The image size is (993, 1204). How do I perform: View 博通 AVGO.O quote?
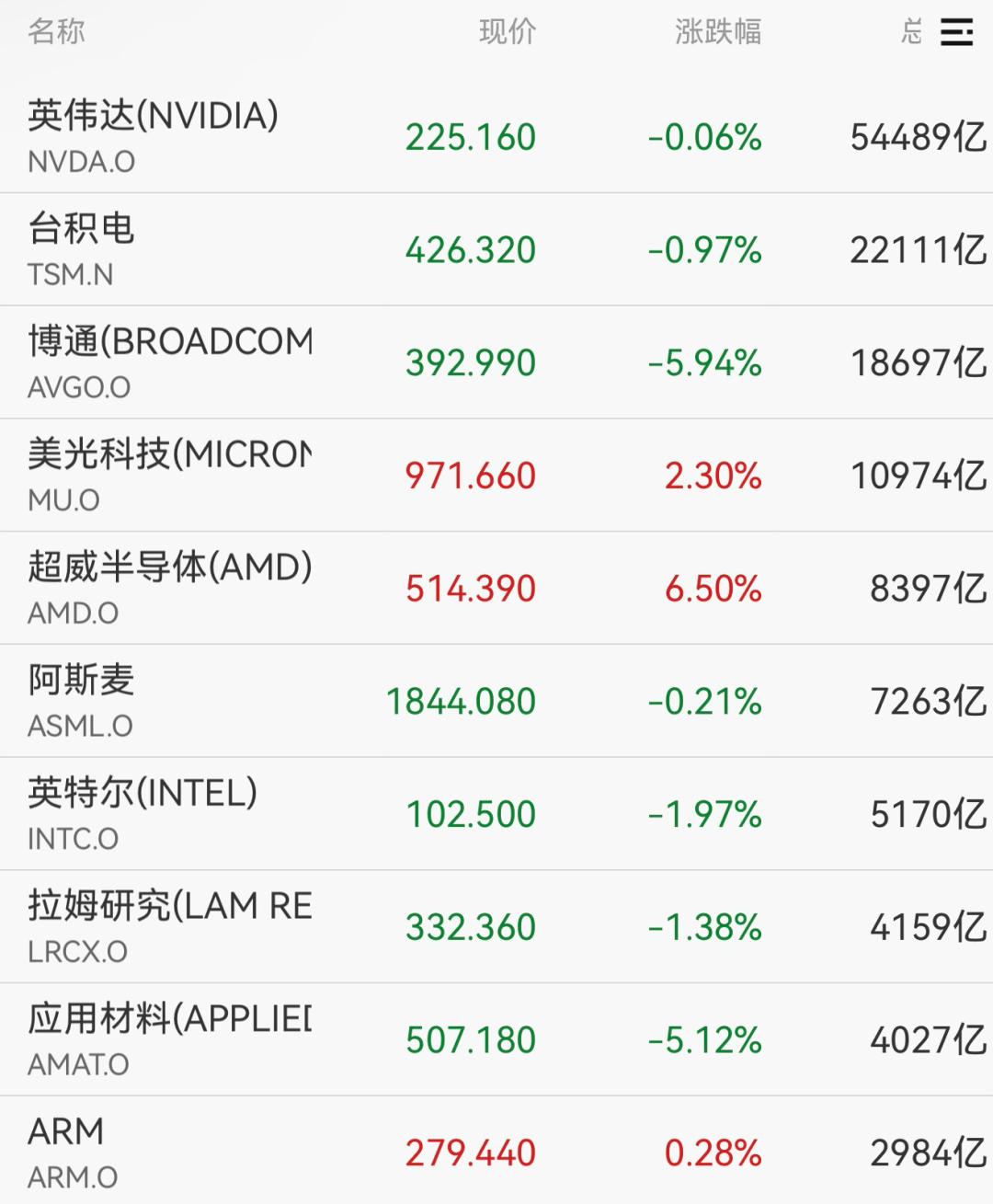(x=496, y=362)
